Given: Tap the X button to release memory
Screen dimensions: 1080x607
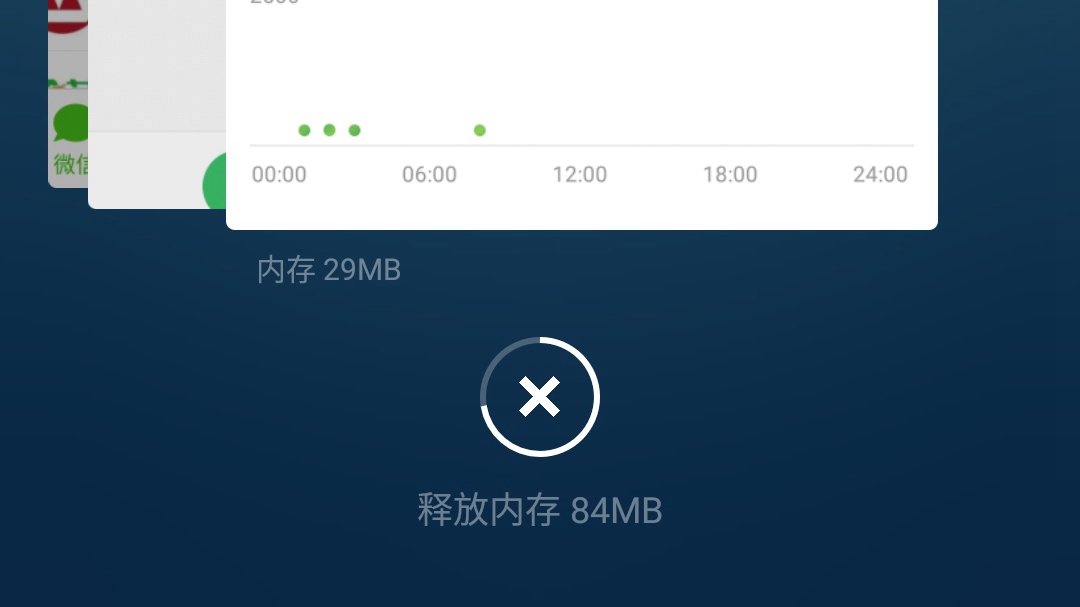Looking at the screenshot, I should [x=540, y=397].
